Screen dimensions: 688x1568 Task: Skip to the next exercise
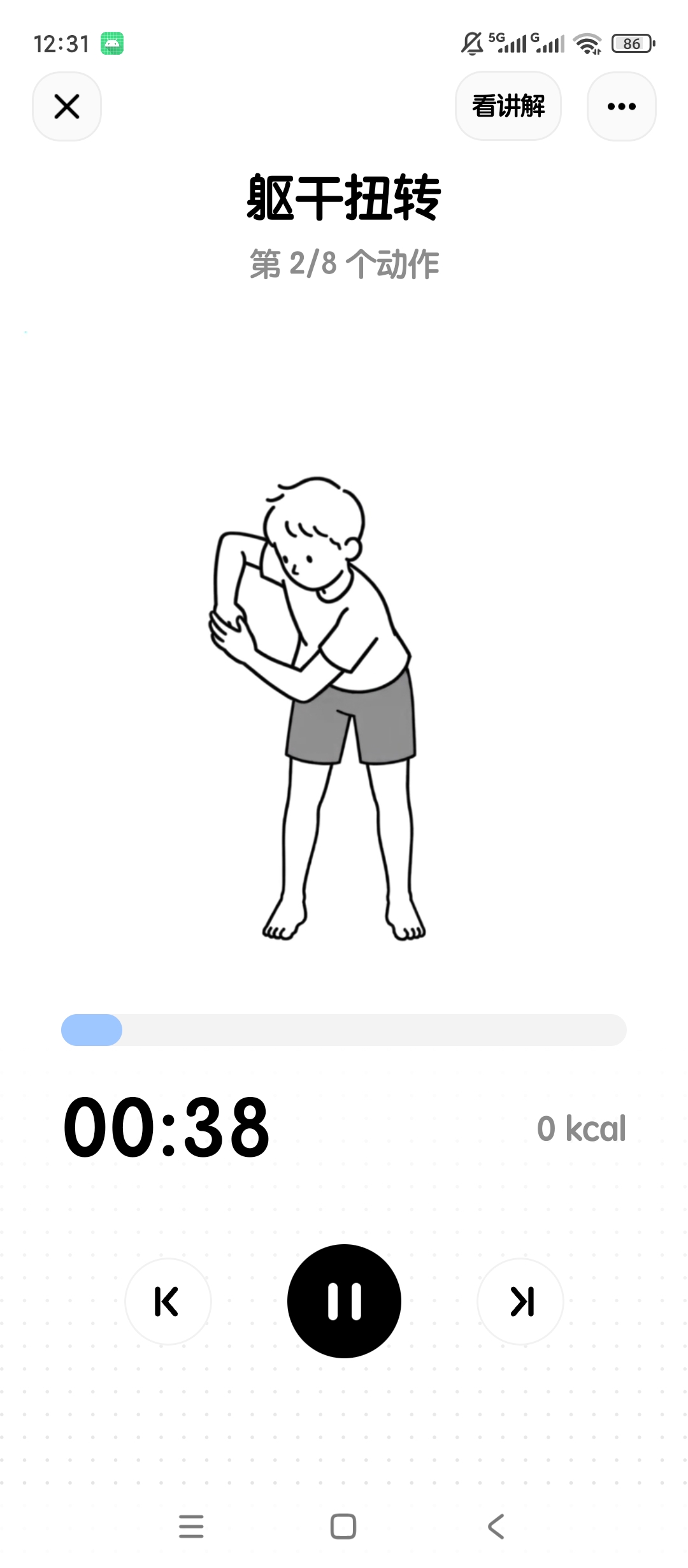coord(520,1301)
